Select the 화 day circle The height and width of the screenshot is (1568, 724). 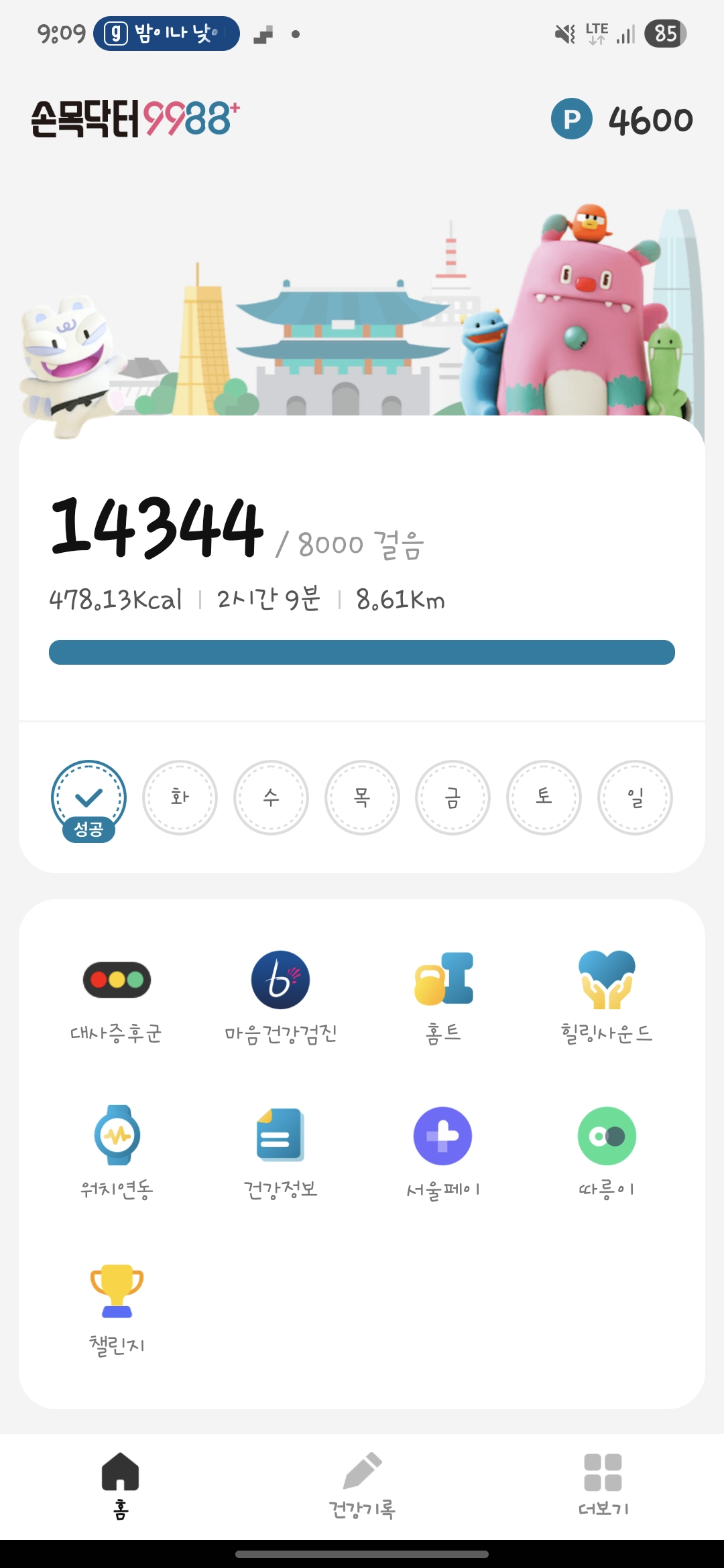(180, 797)
